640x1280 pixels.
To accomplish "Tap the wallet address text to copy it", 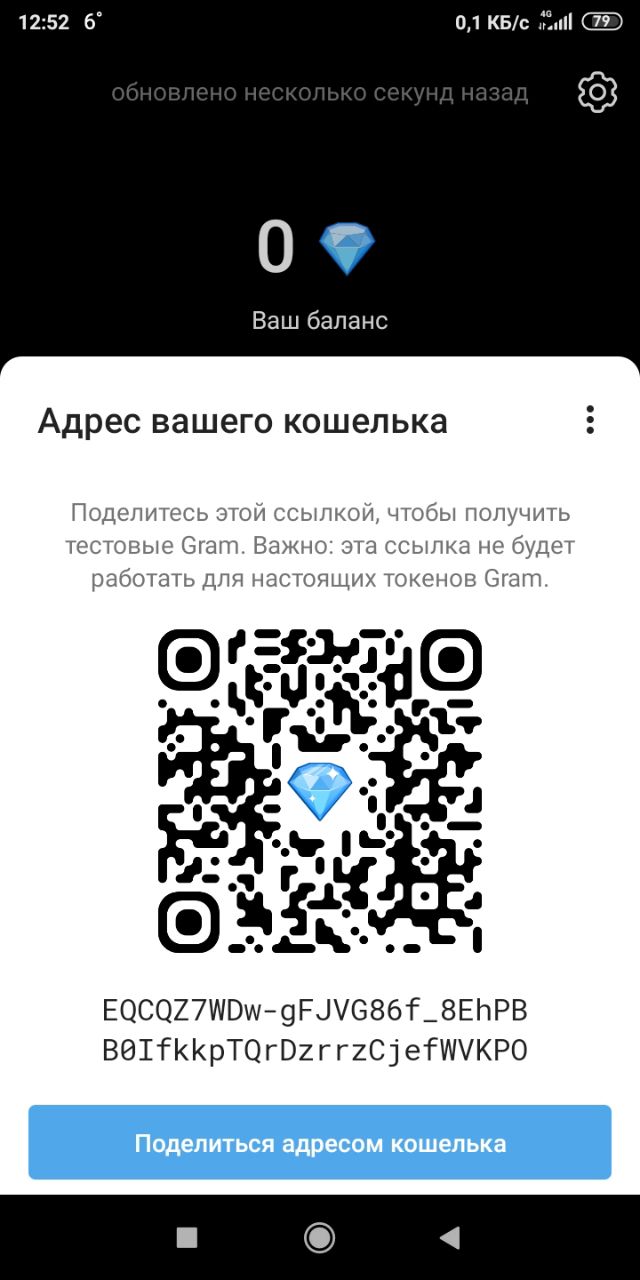I will coord(315,1031).
